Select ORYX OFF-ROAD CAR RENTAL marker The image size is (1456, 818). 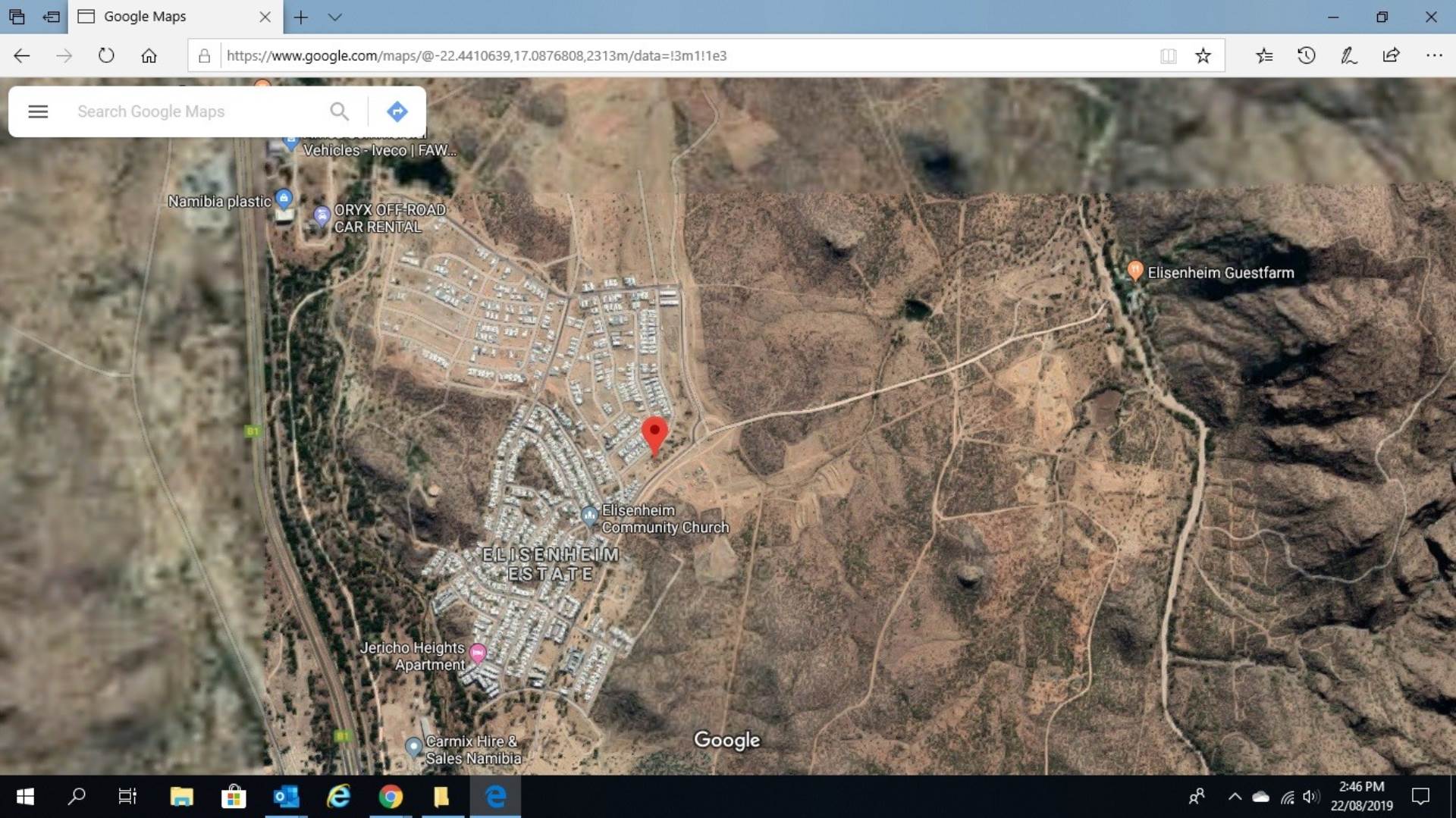coord(322,216)
